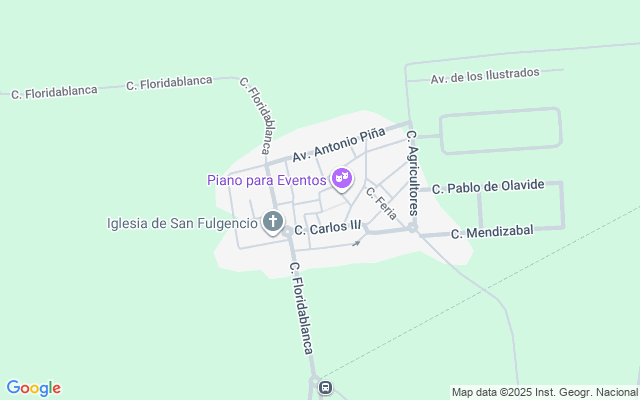The image size is (640, 400).
Task: Tap the Piano para Eventos map marker
Action: (x=343, y=179)
